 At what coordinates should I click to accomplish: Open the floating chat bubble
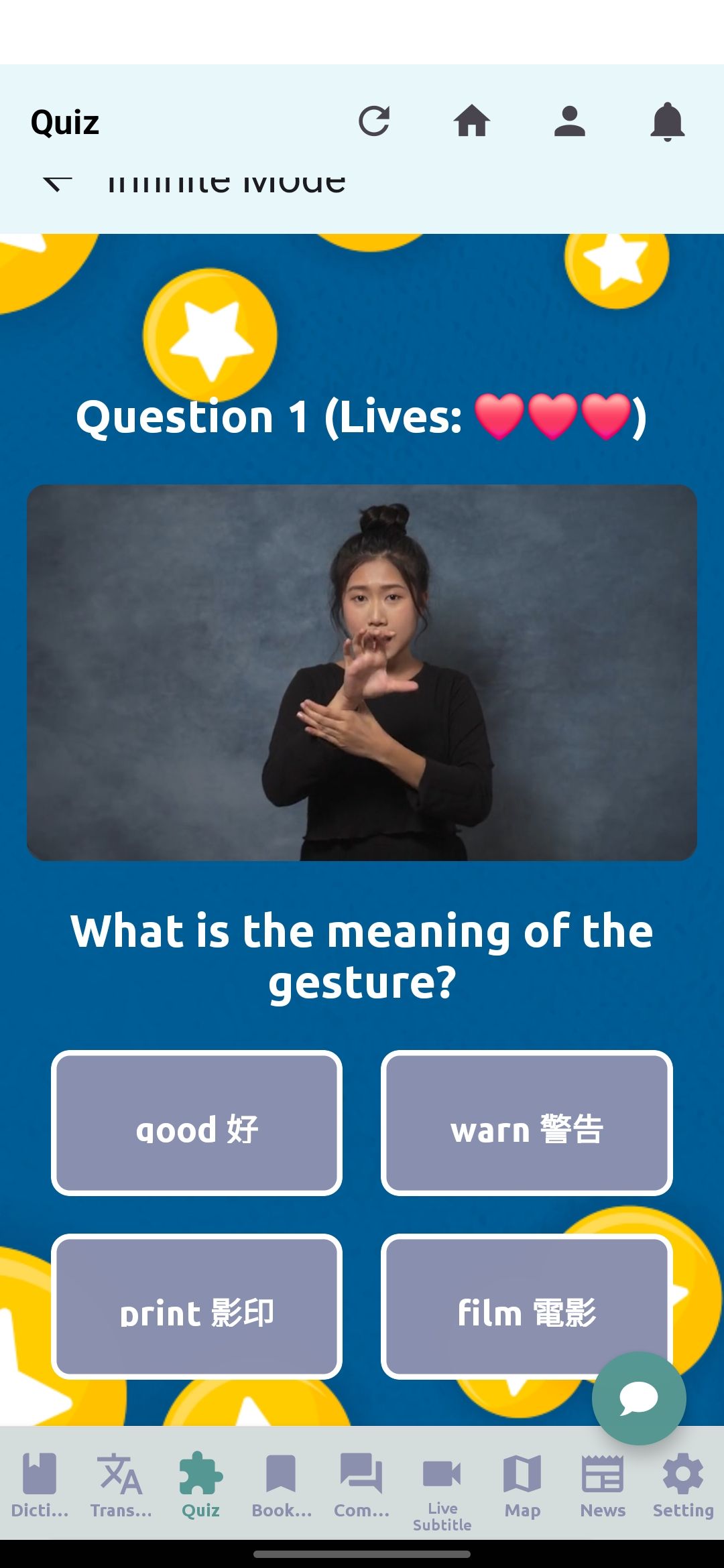(x=639, y=1398)
